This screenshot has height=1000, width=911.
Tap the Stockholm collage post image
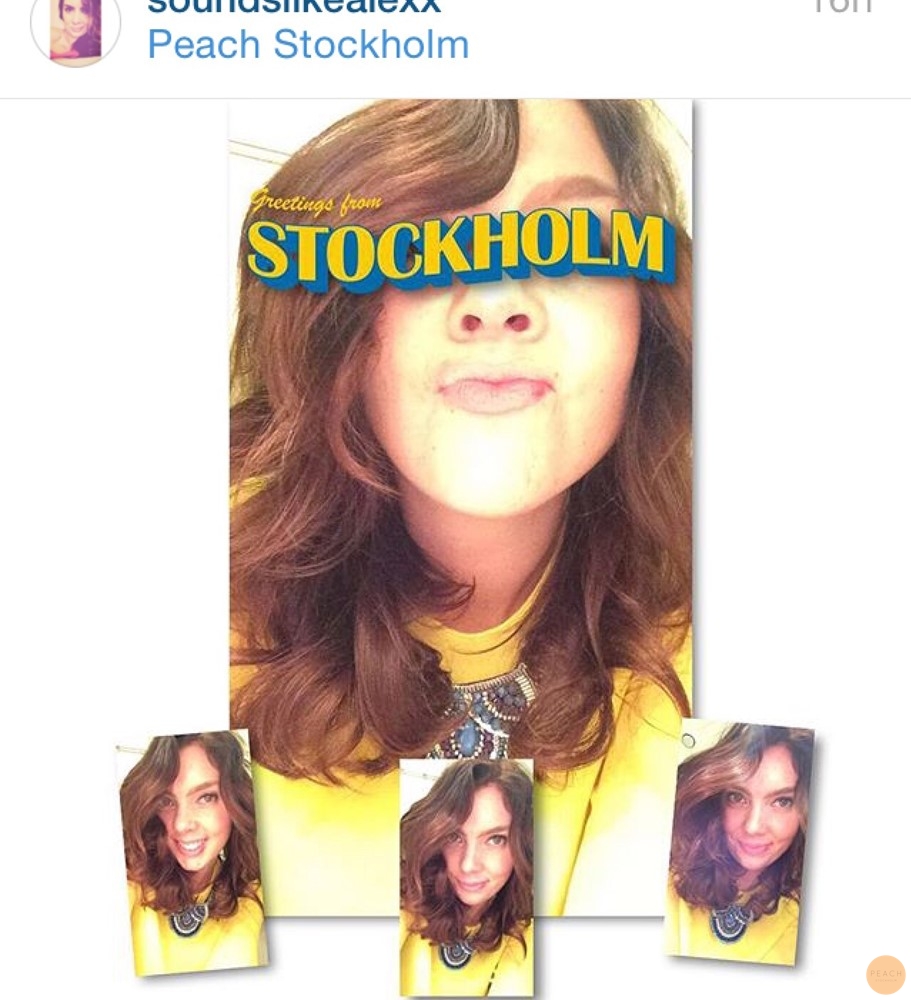point(460,500)
